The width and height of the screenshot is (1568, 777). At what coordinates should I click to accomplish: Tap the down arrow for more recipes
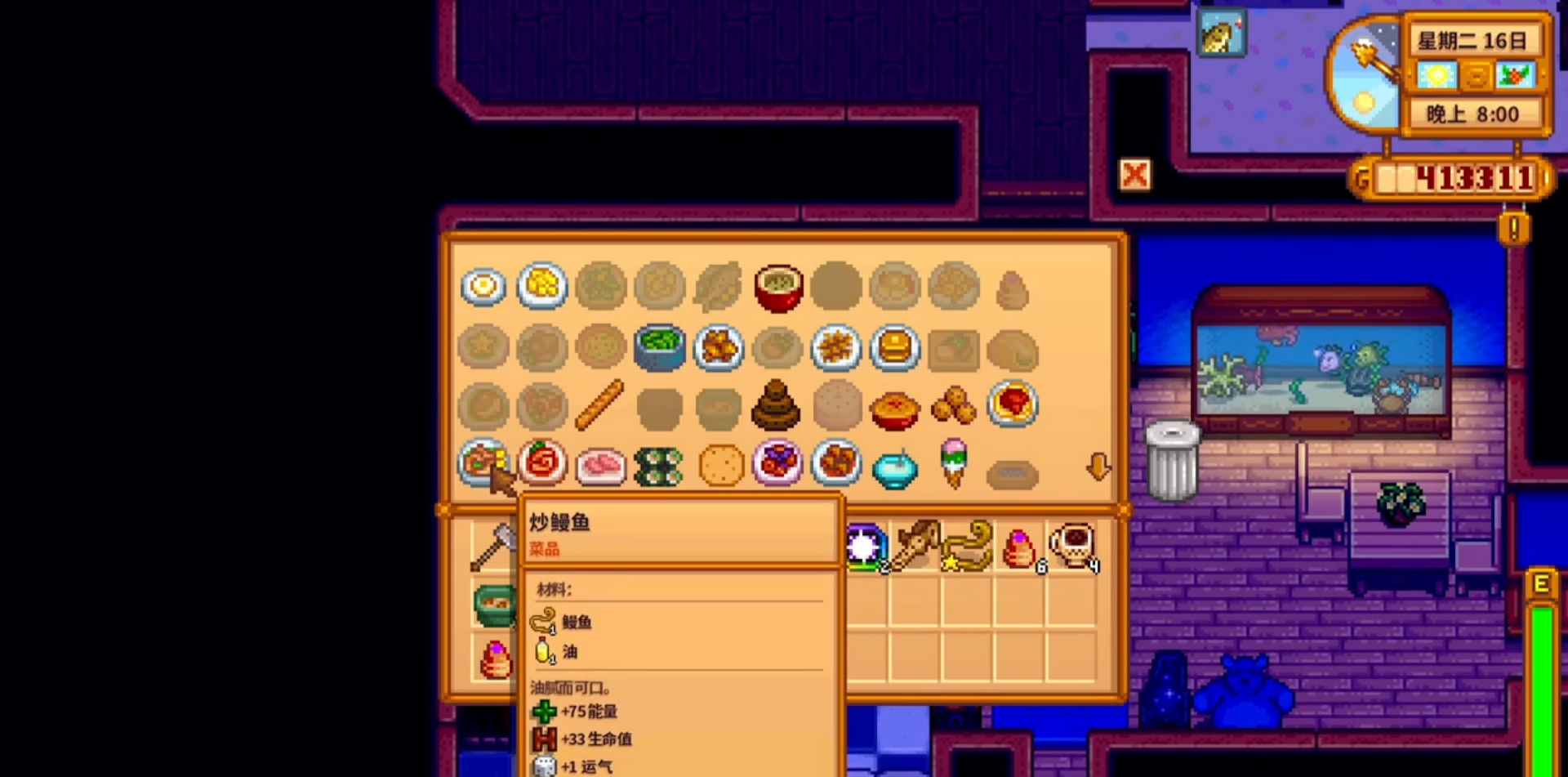tap(1098, 467)
